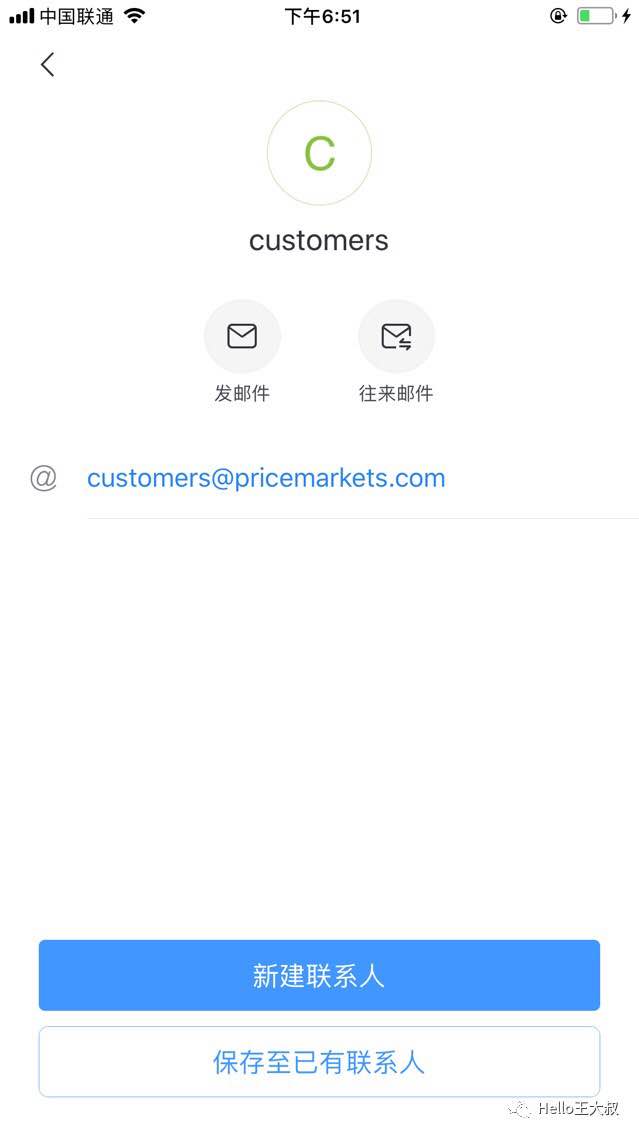Tap the customers@pricemarkets.com email link

pyautogui.click(x=266, y=478)
